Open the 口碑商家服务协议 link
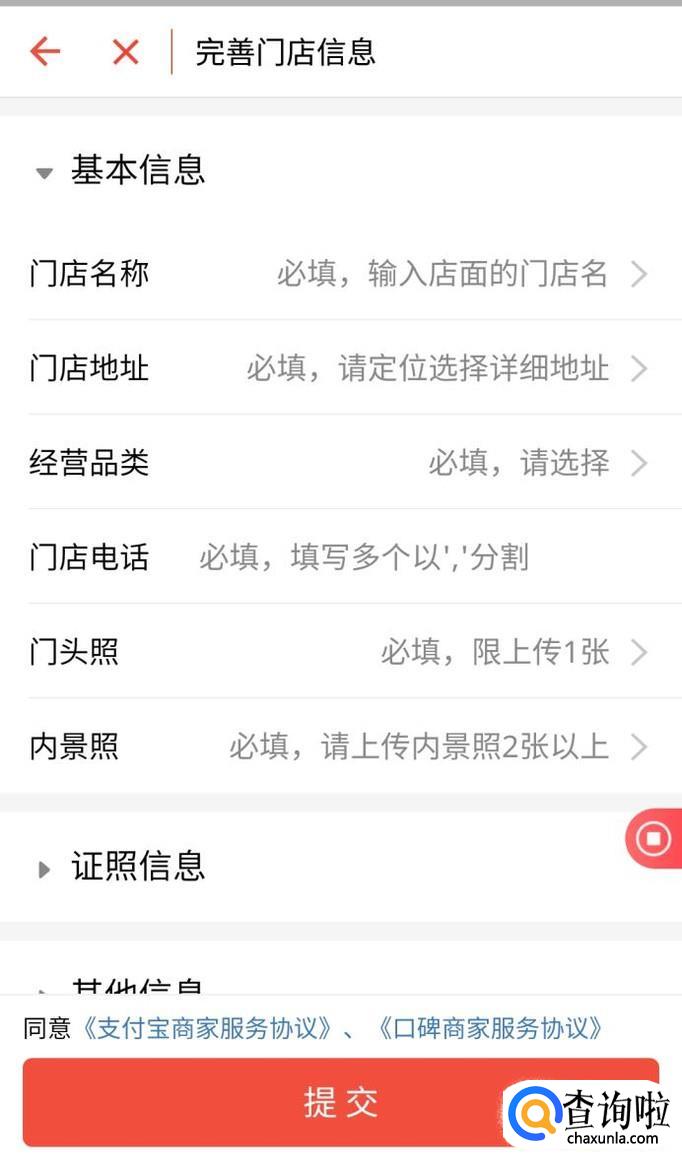 click(490, 1028)
